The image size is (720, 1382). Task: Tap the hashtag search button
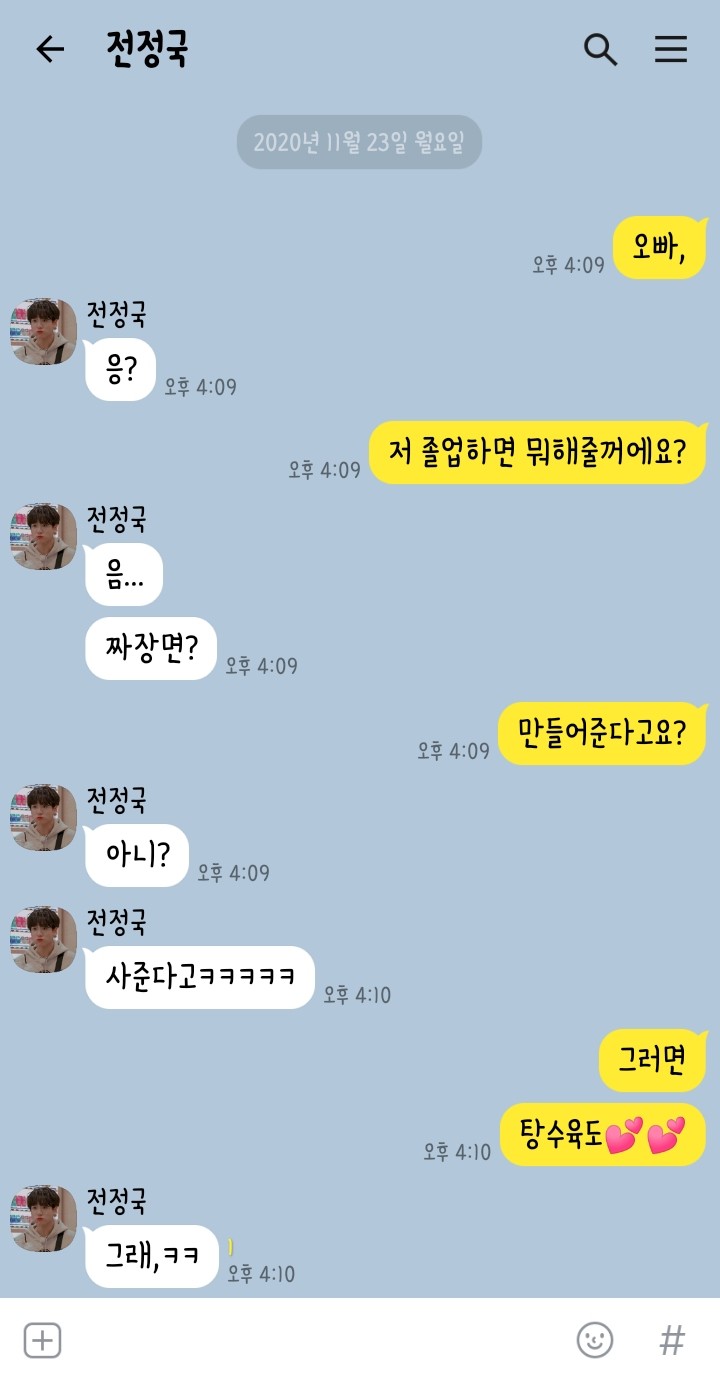click(x=673, y=1340)
